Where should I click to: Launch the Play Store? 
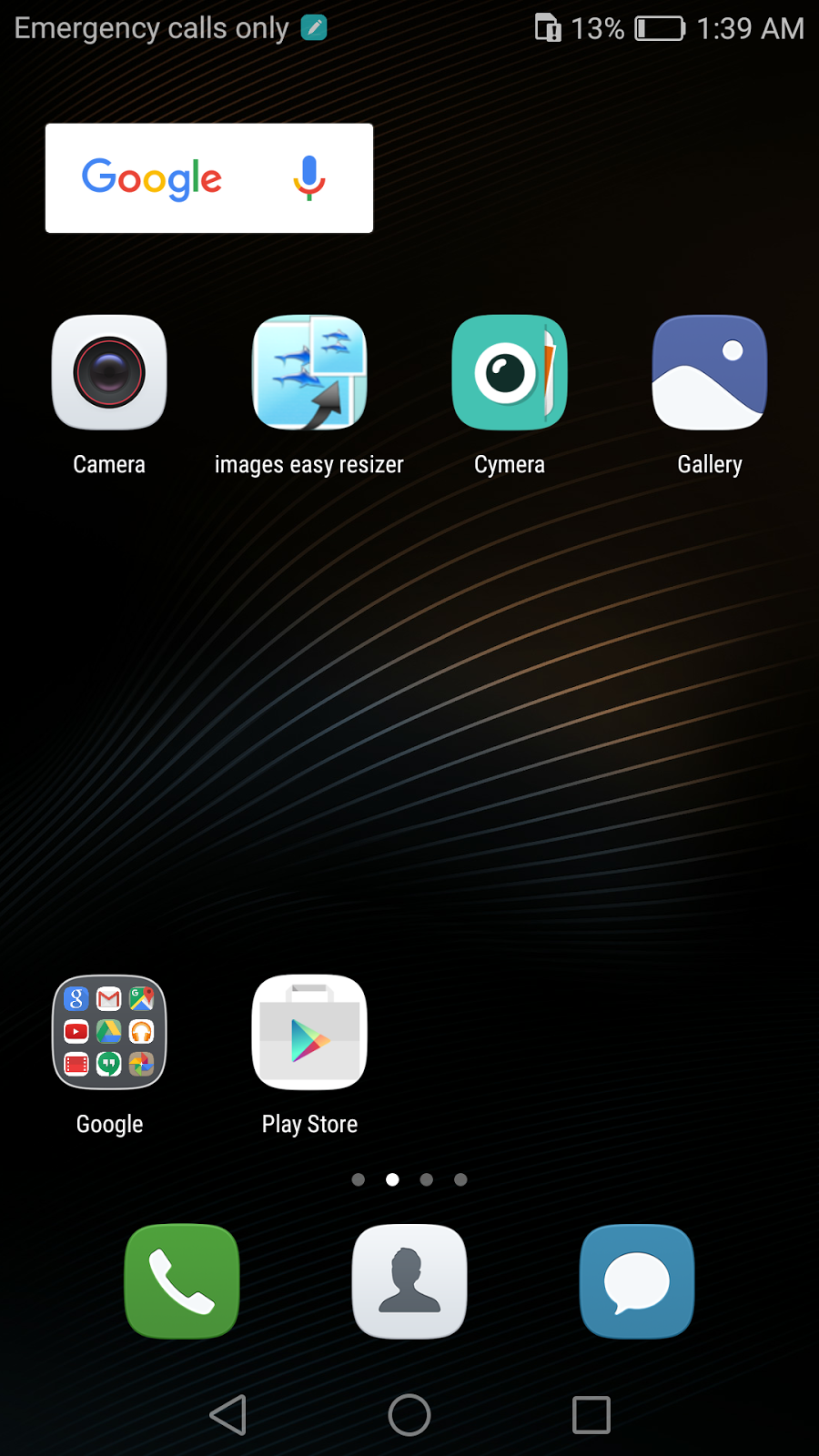309,1032
